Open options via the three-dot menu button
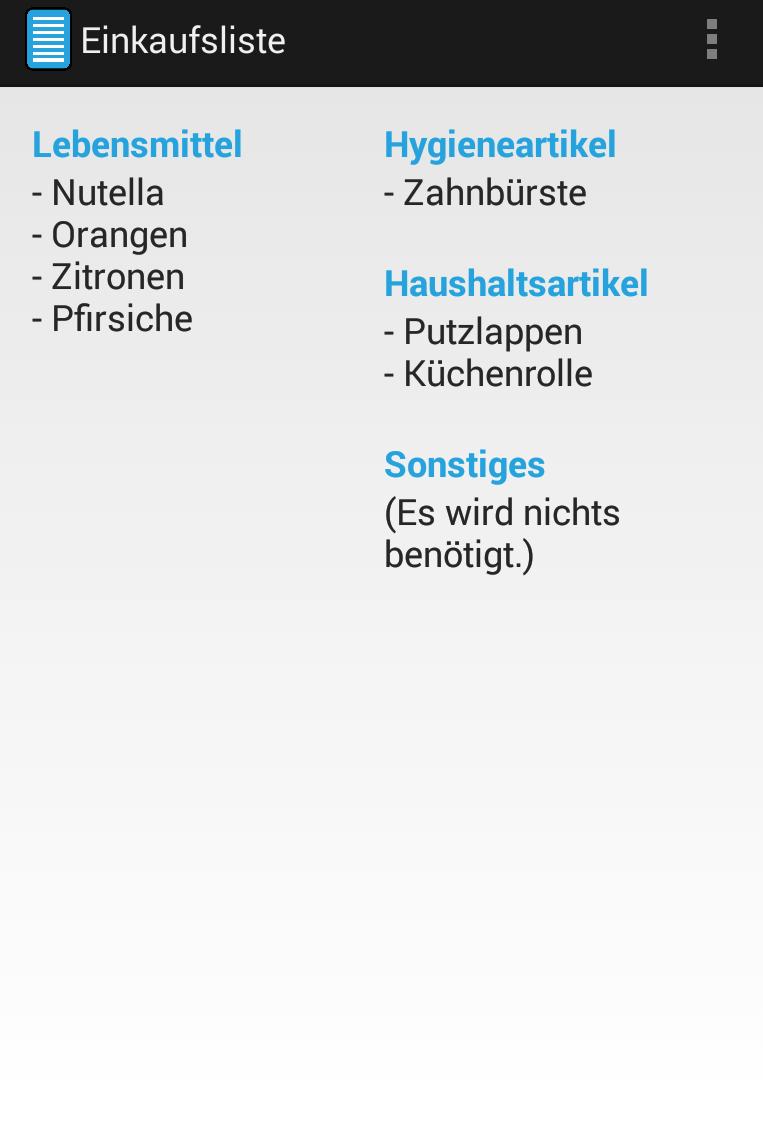This screenshot has height=1123, width=763. click(x=712, y=39)
